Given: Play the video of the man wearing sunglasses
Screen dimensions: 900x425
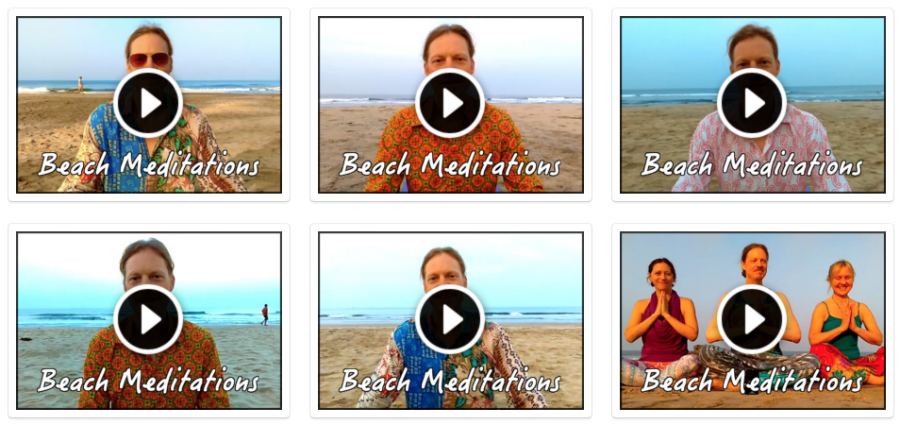Looking at the screenshot, I should tap(148, 103).
